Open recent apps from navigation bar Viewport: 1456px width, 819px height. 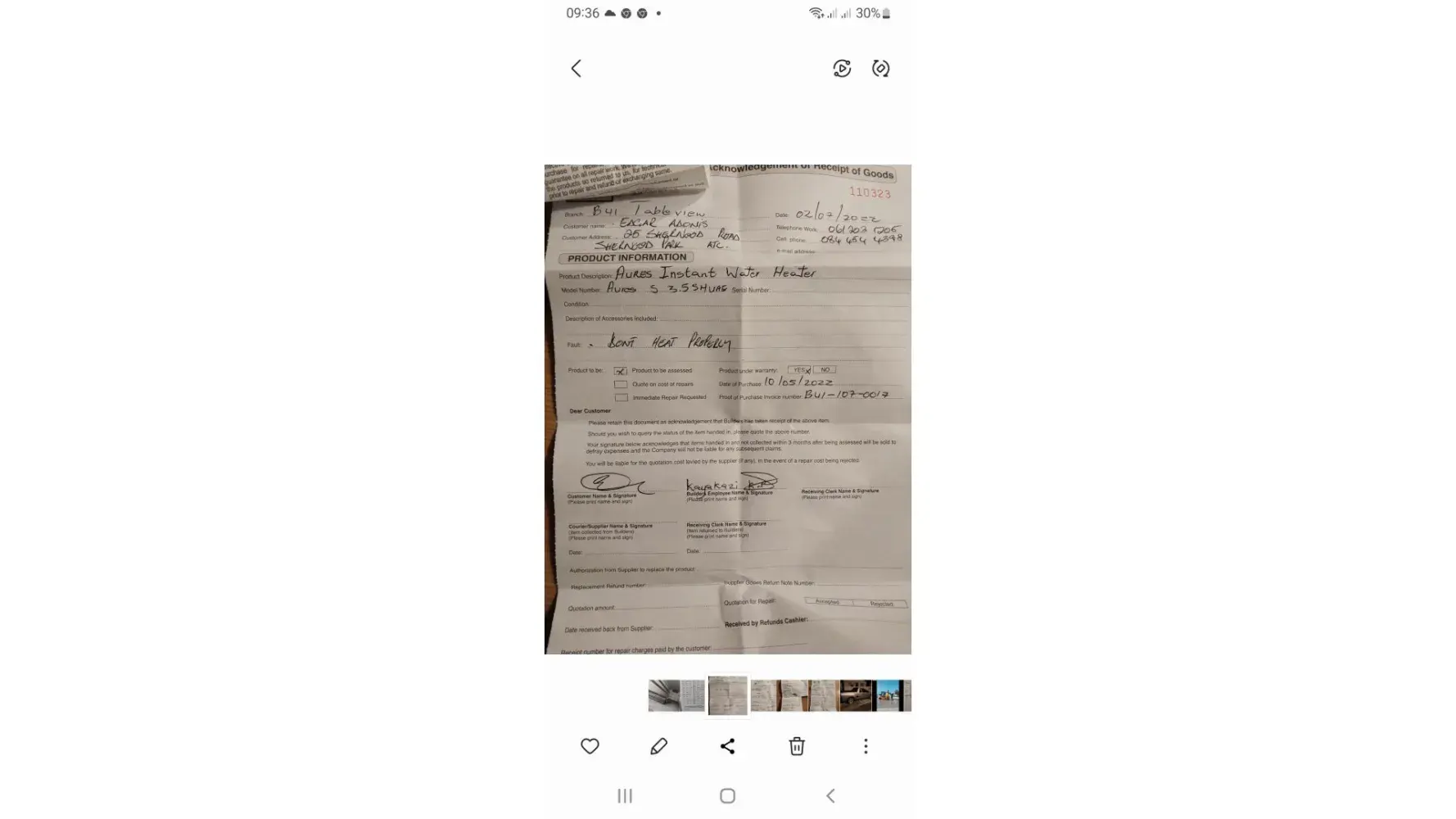pos(625,796)
